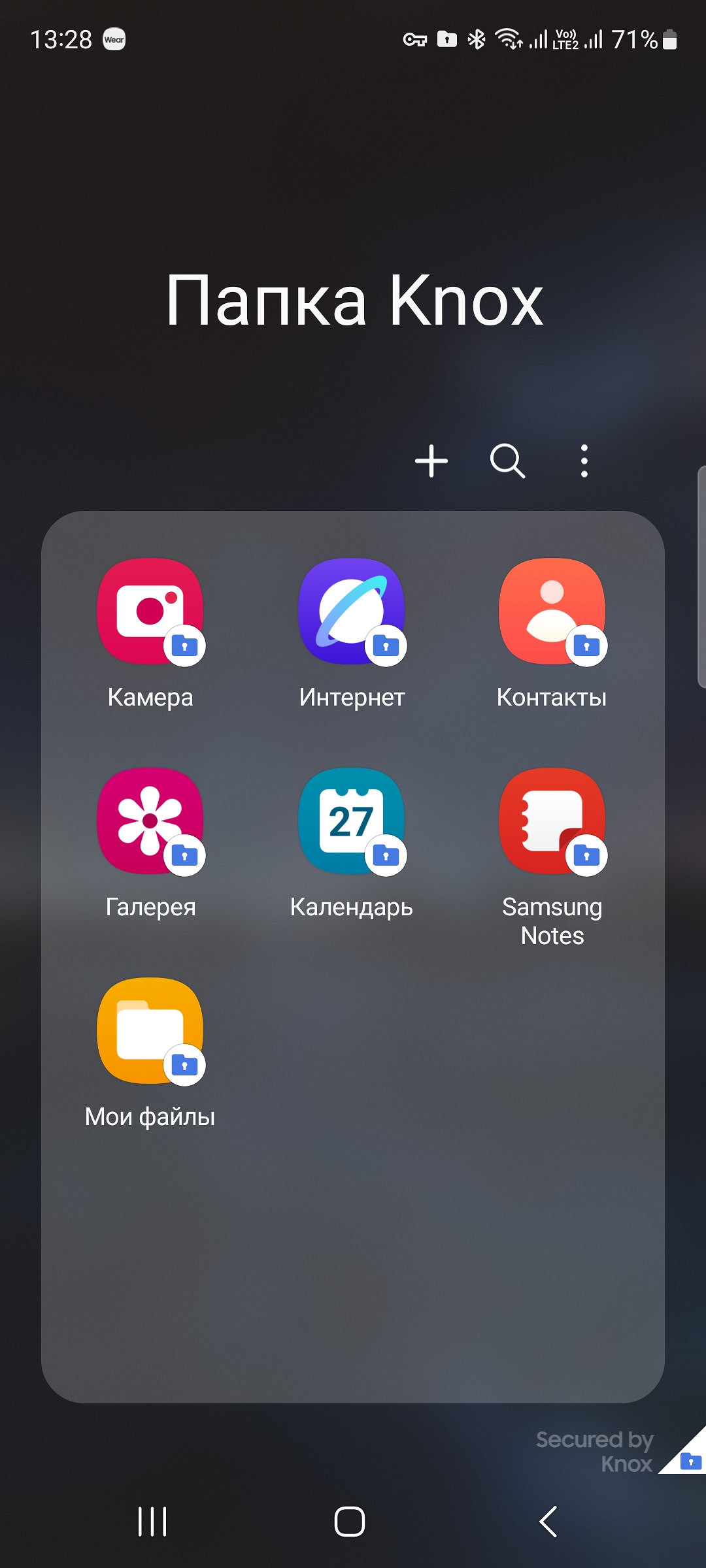
Task: Tap the home button in navigation bar
Action: [350, 1522]
